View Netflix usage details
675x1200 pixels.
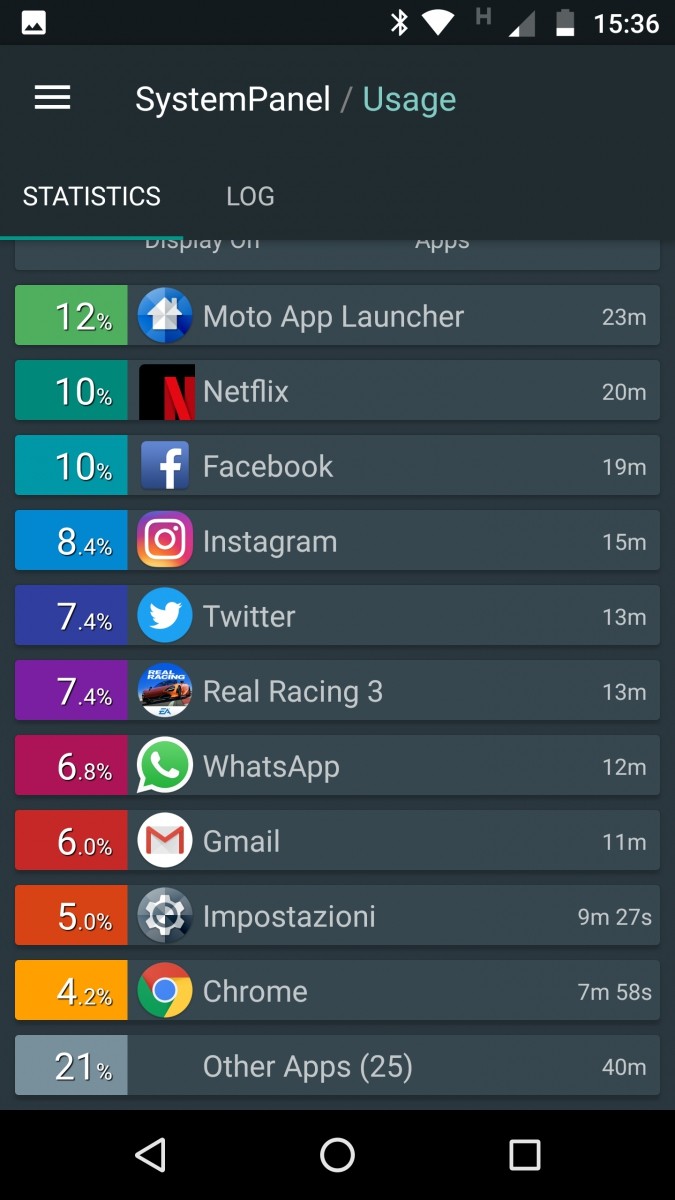[x=337, y=391]
